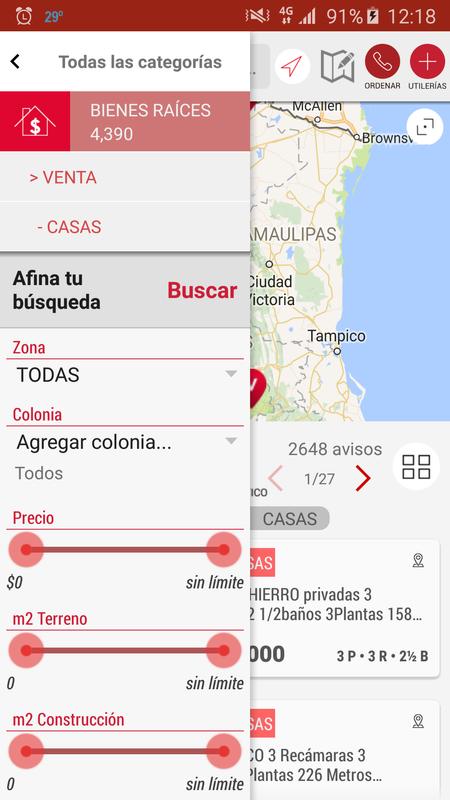The width and height of the screenshot is (450, 800).
Task: Open the Zona dropdown
Action: tap(125, 375)
